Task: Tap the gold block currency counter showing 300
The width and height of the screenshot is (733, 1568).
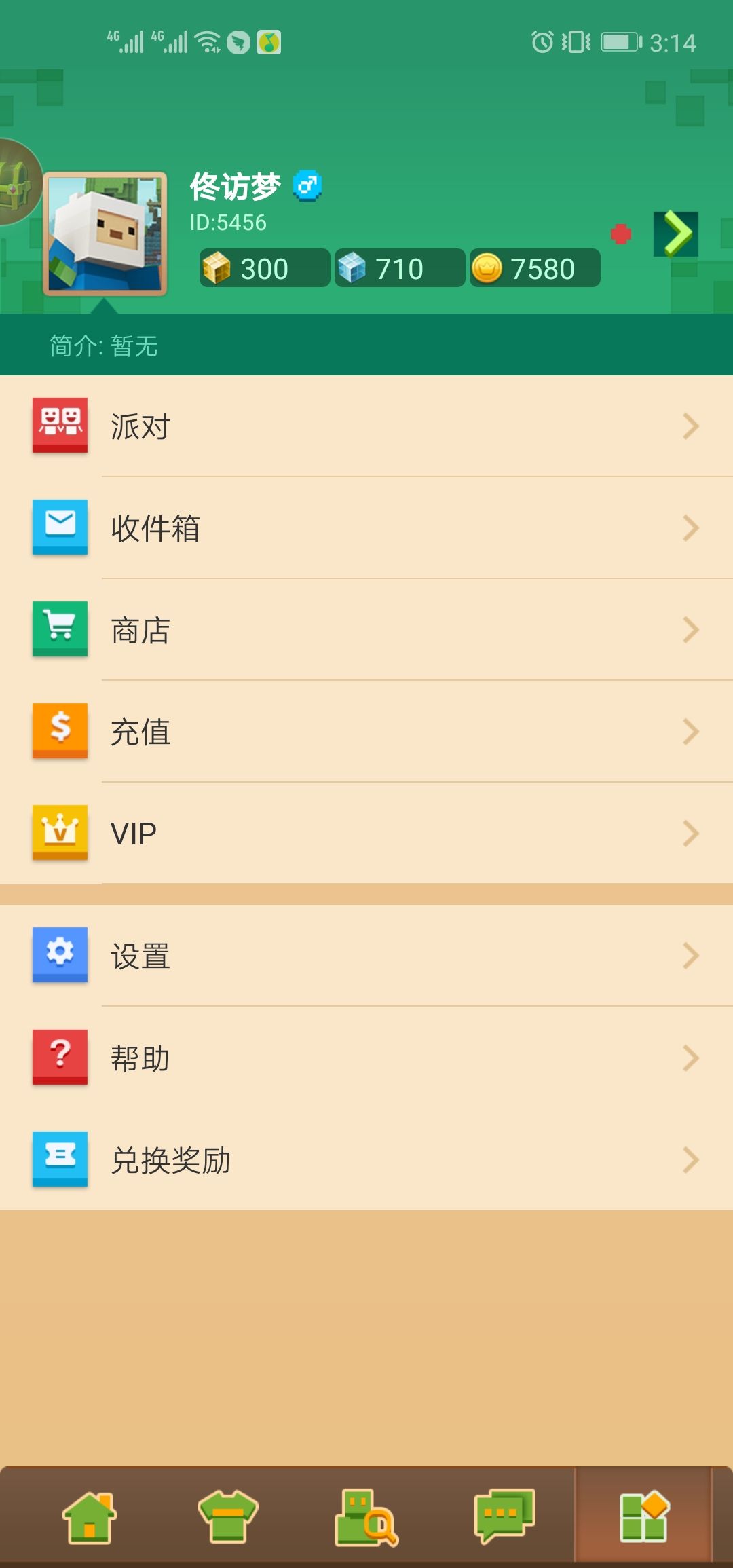Action: pos(263,268)
